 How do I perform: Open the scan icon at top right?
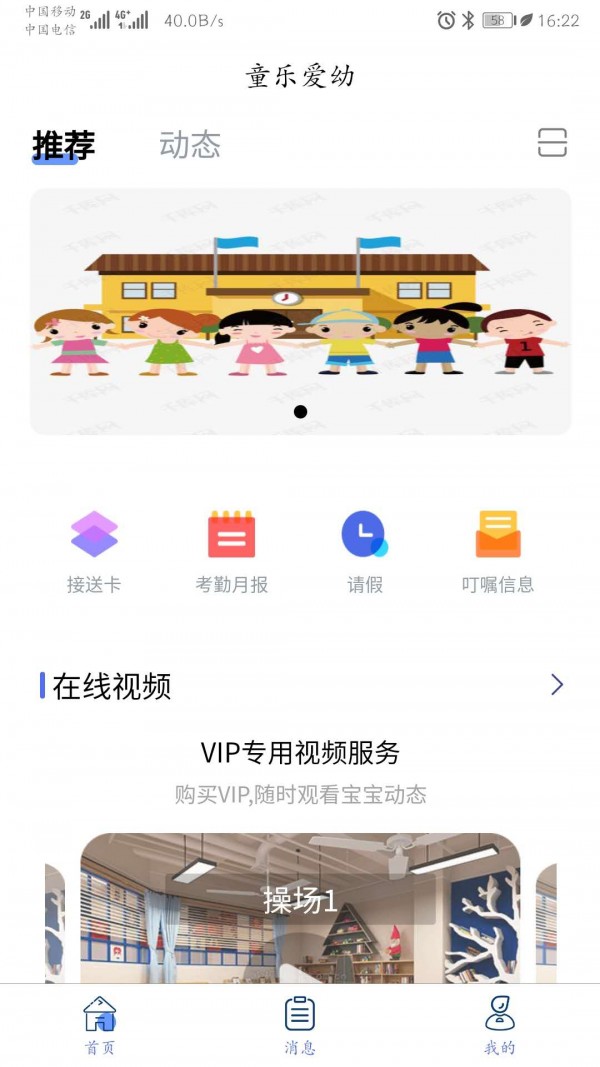tap(552, 143)
